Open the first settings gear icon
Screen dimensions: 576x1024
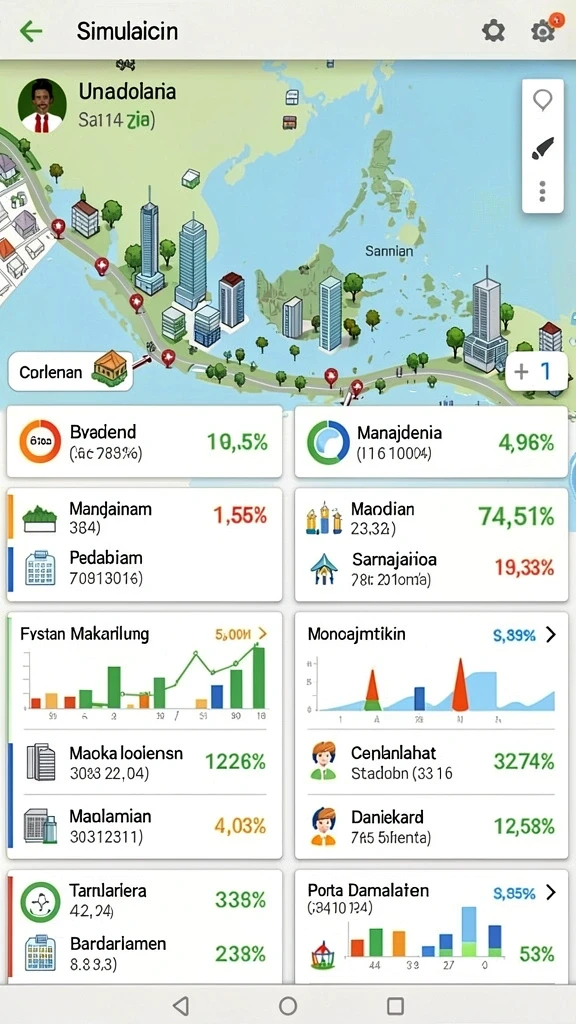pyautogui.click(x=493, y=31)
